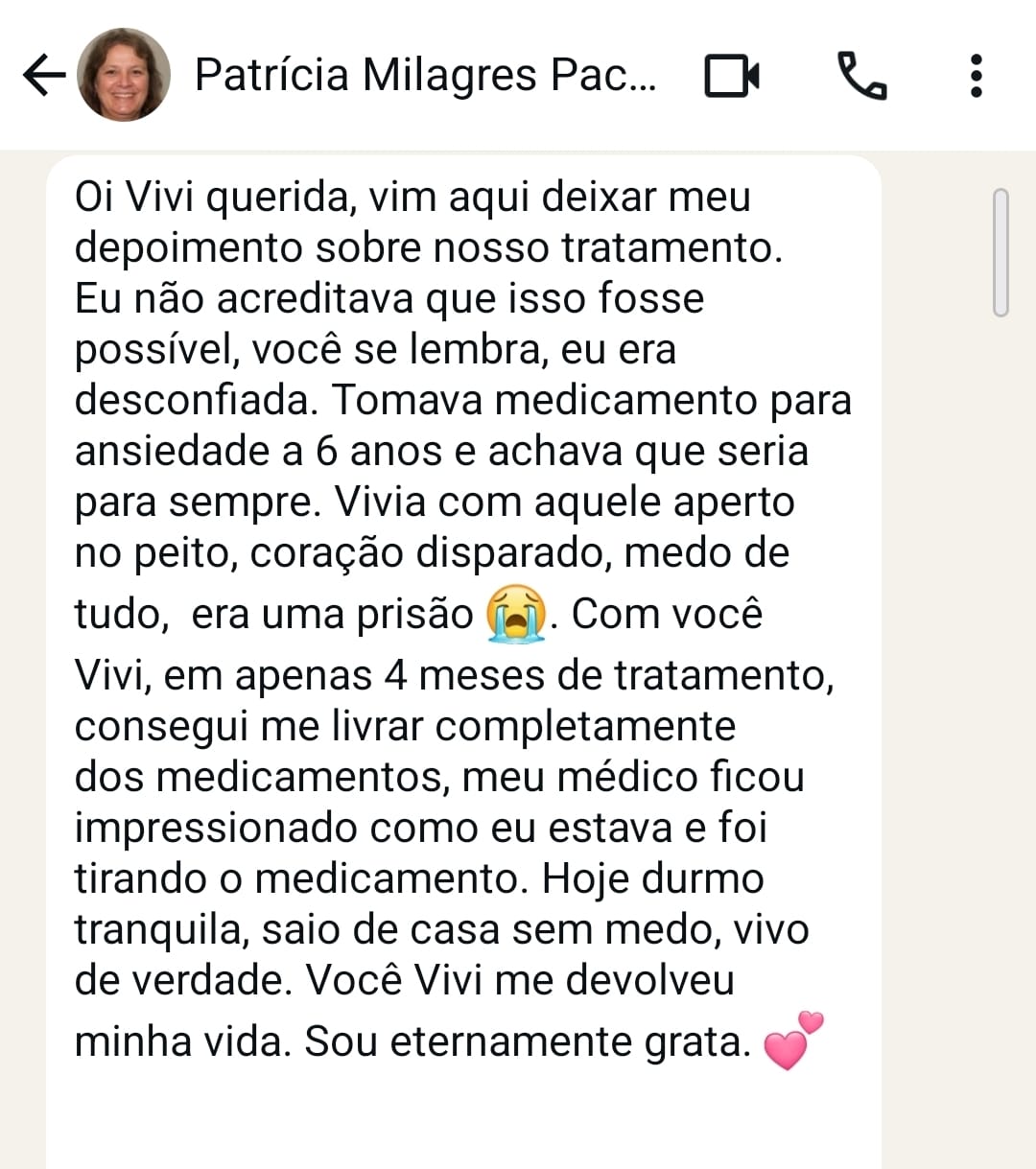Open Patrícia Milagres profile photo
The image size is (1036, 1169).
tap(124, 75)
